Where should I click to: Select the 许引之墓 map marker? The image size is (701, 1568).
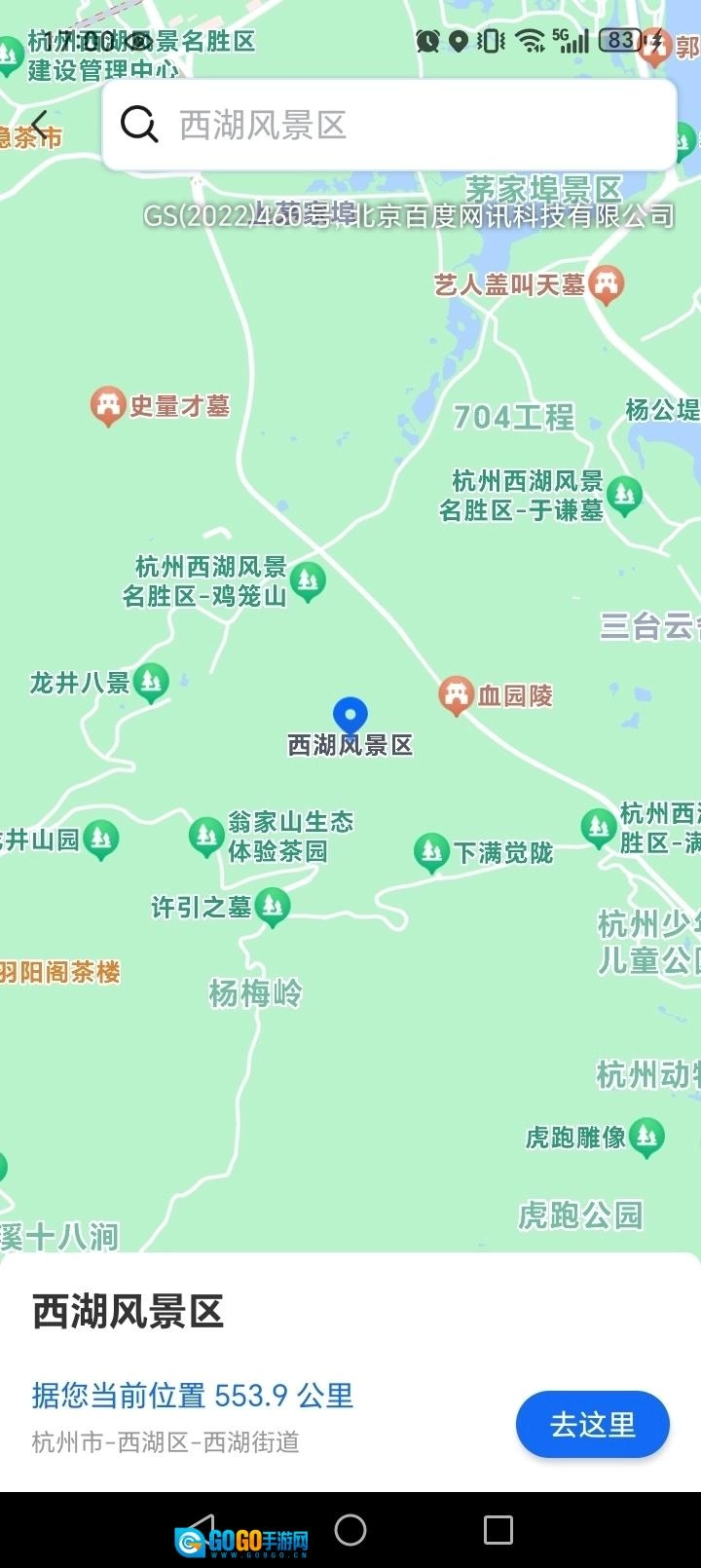273,907
